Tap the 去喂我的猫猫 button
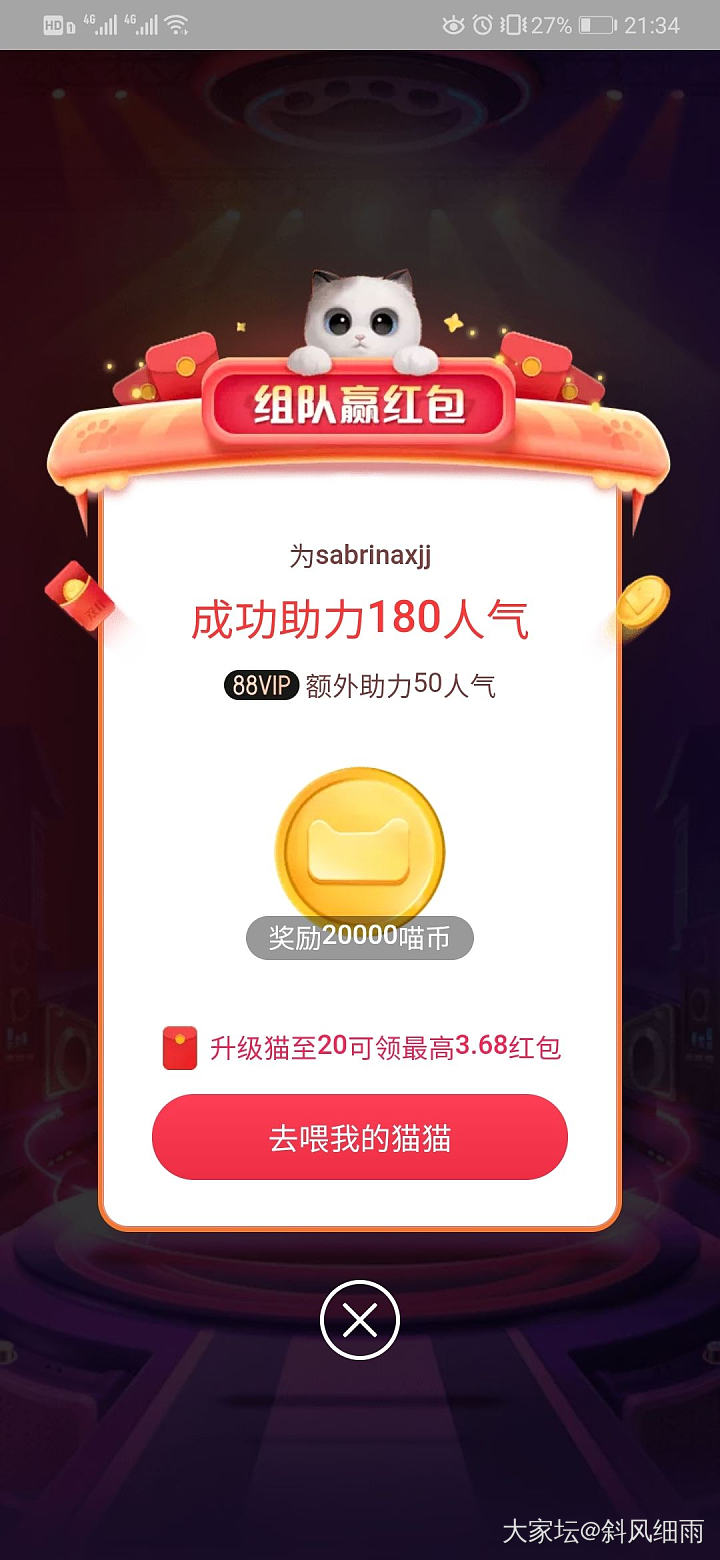 pos(359,1137)
